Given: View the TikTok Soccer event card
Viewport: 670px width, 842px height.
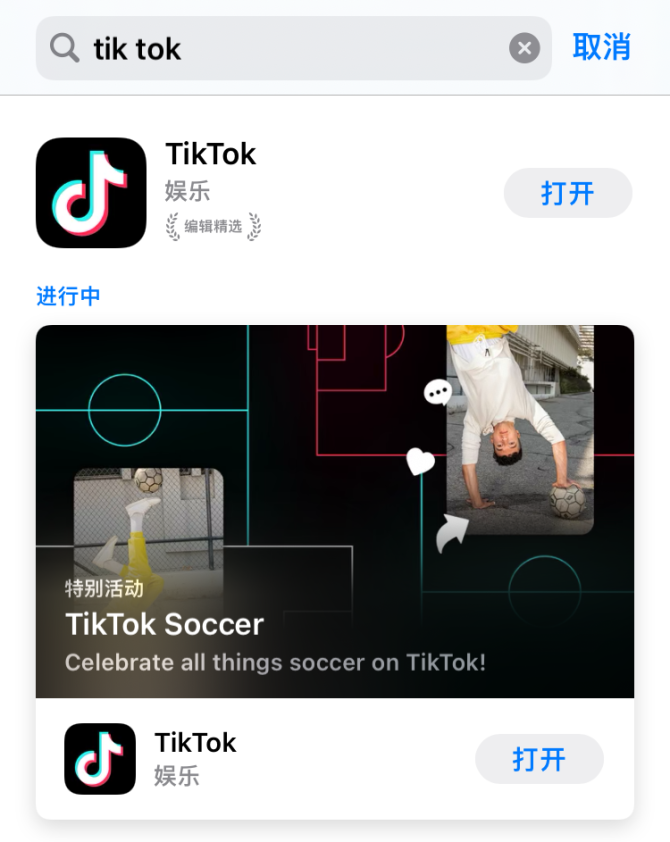Looking at the screenshot, I should (x=334, y=511).
